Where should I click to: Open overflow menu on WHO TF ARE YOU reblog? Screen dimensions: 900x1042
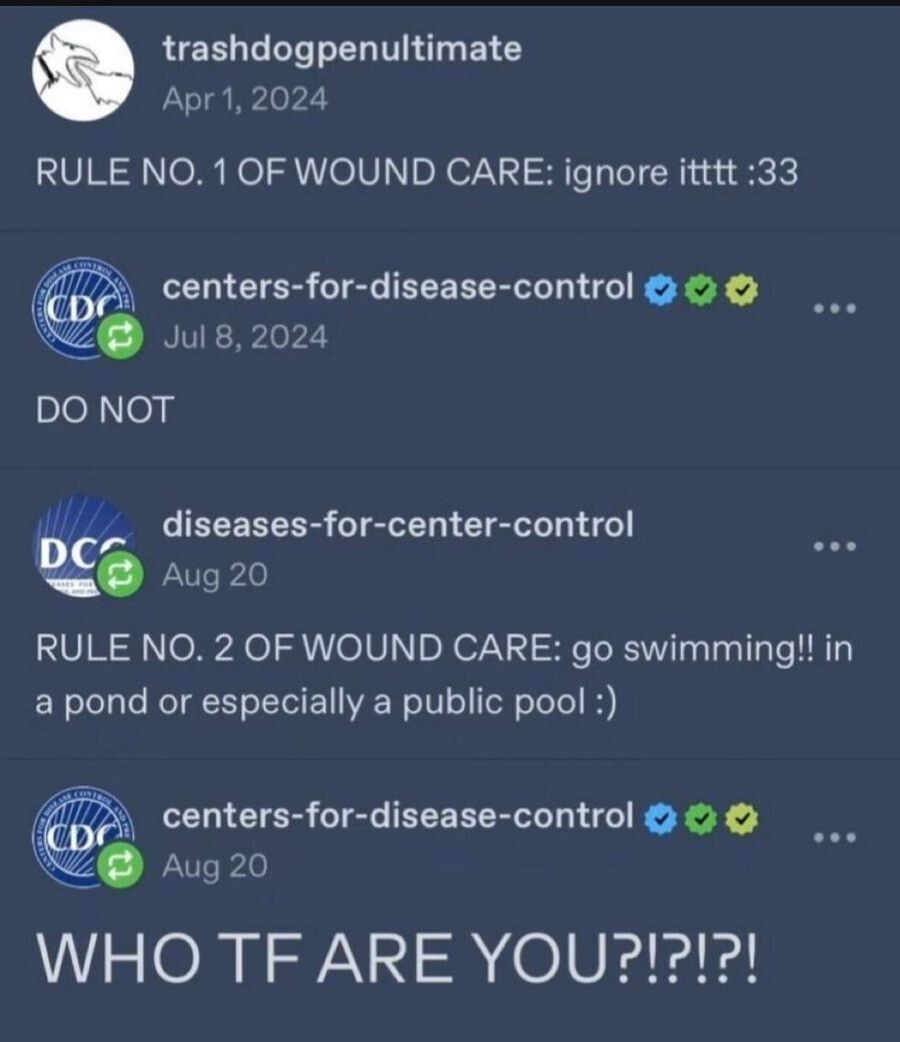[x=834, y=836]
